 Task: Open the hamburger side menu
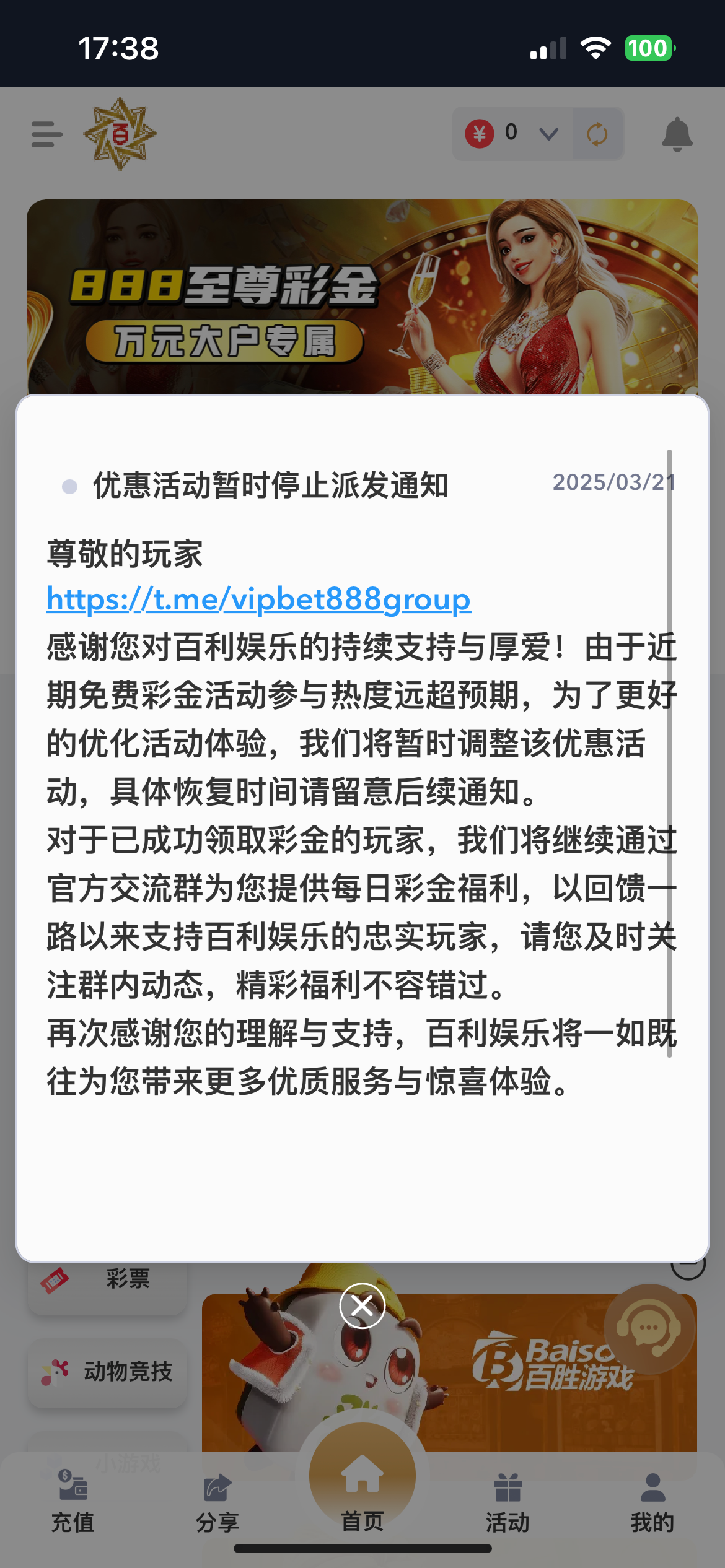pos(47,134)
